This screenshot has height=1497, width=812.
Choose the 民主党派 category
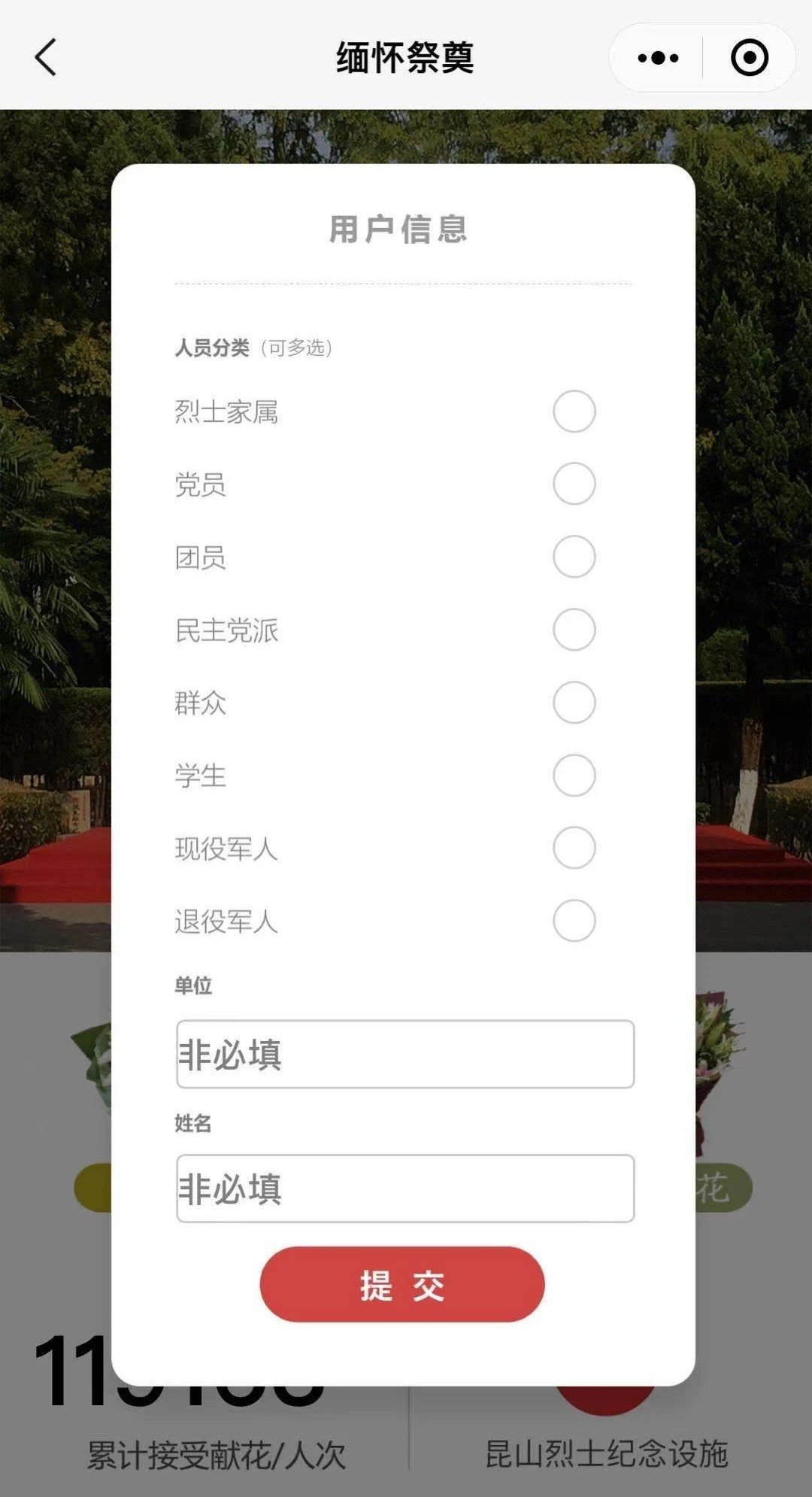pyautogui.click(x=574, y=630)
